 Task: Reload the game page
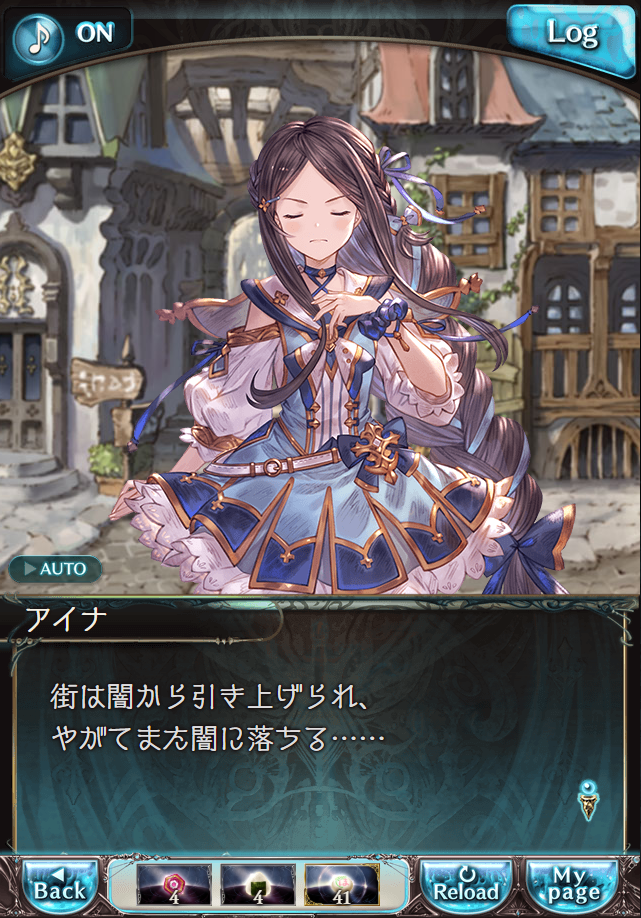coord(466,884)
